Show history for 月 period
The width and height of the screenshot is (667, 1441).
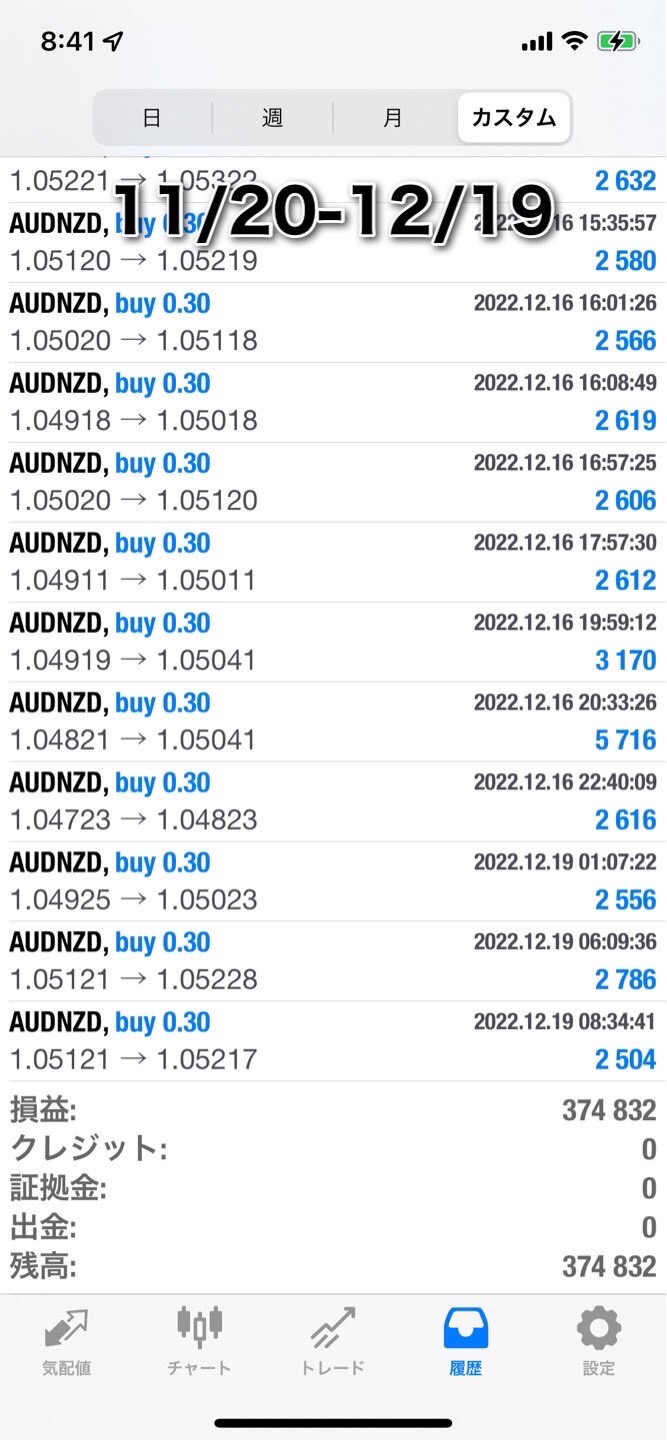click(x=393, y=118)
